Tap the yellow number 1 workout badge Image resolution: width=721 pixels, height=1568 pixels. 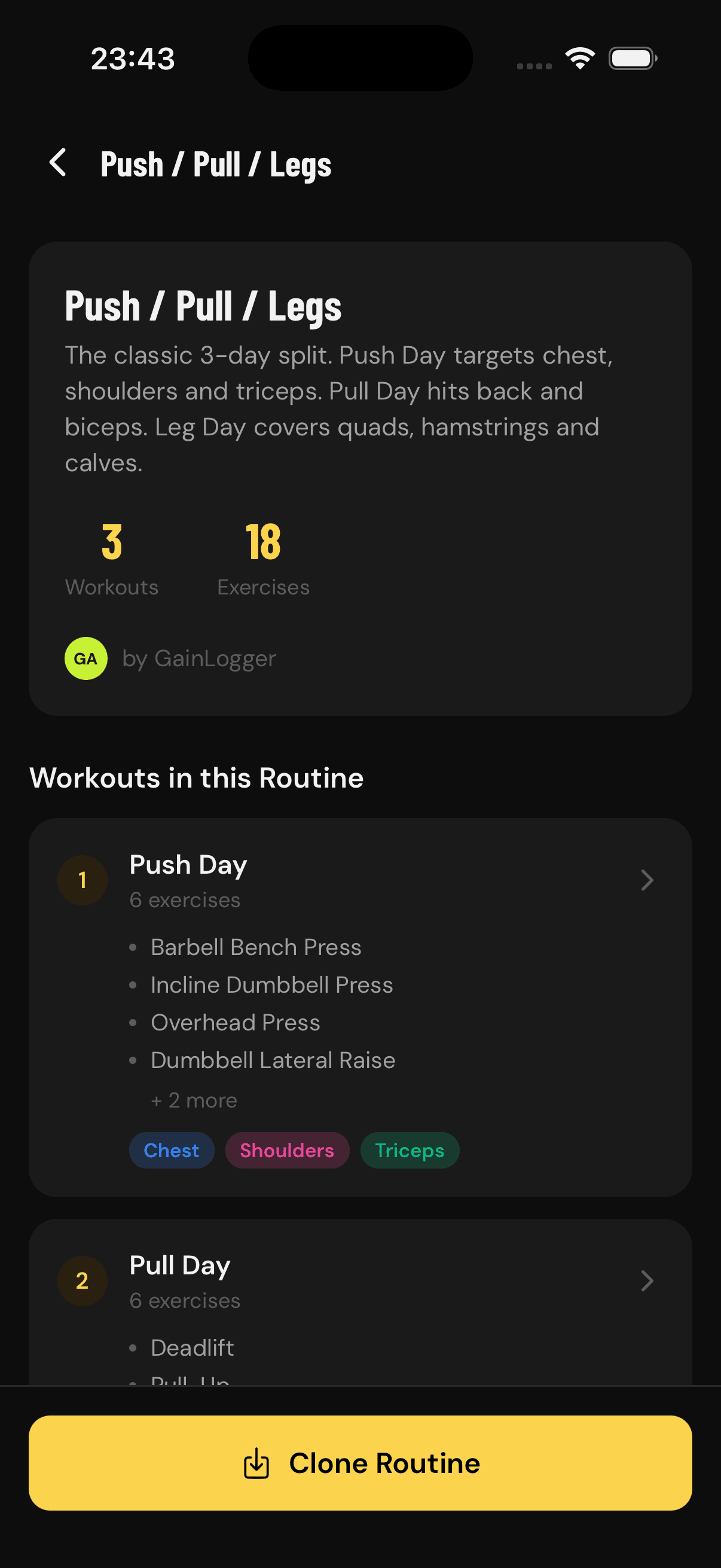[x=82, y=880]
